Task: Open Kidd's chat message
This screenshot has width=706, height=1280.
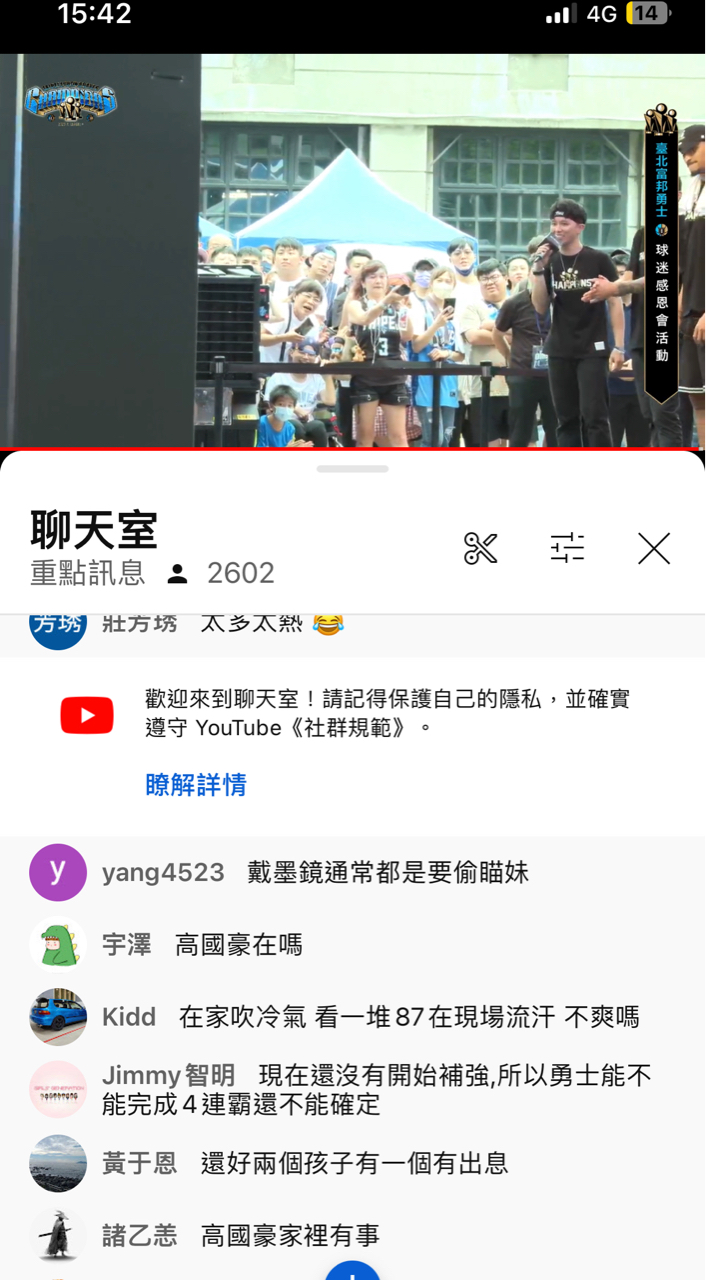Action: (x=408, y=1018)
